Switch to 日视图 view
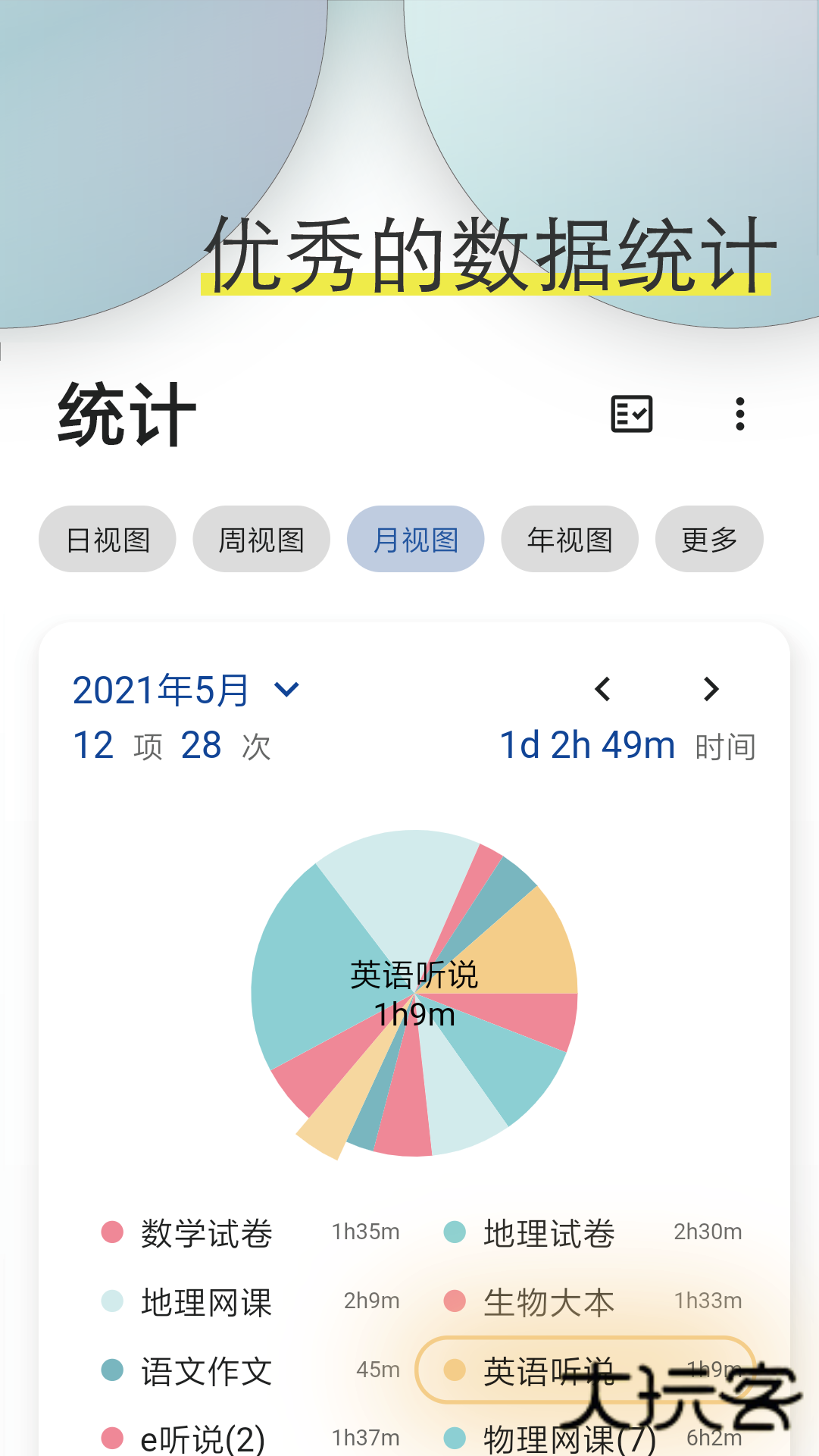This screenshot has width=819, height=1456. click(107, 539)
